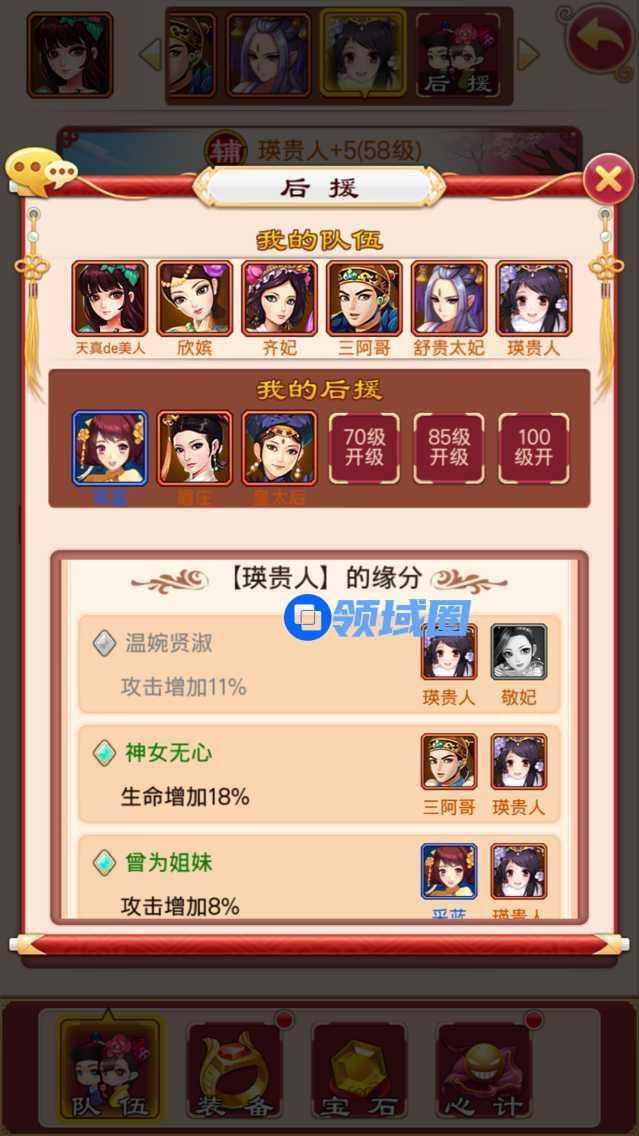The image size is (639, 1136).
Task: Select 天真de美人 in my team
Action: pyautogui.click(x=110, y=298)
